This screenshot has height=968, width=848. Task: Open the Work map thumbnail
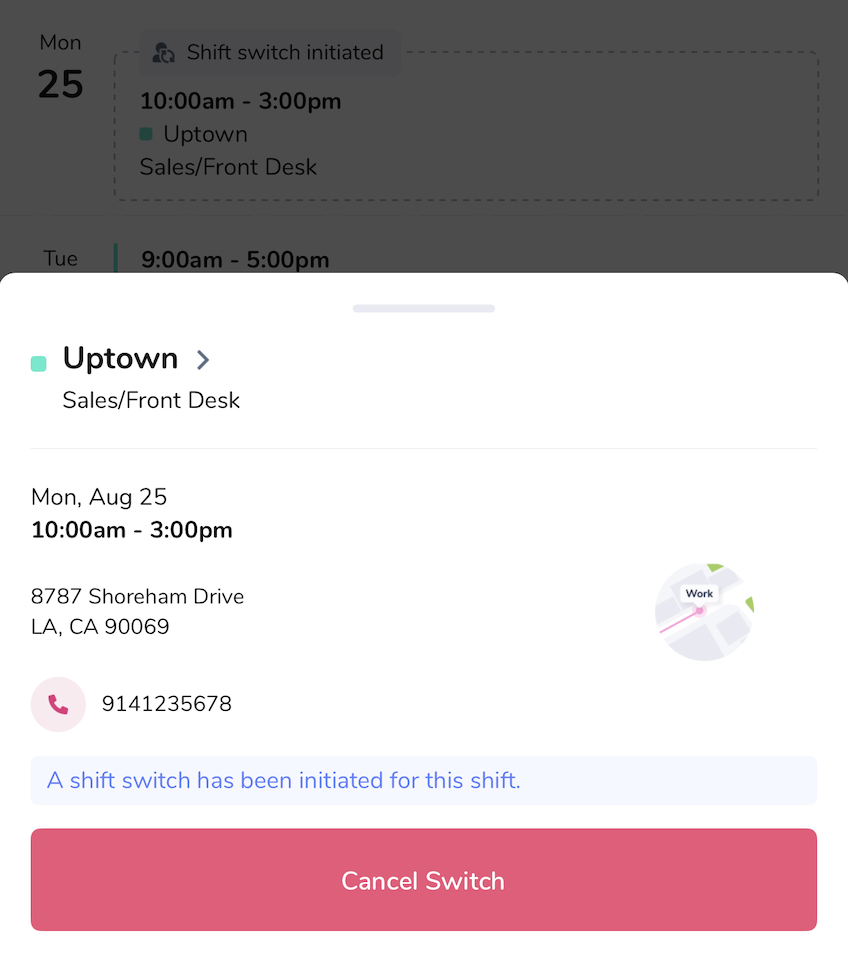pos(704,610)
